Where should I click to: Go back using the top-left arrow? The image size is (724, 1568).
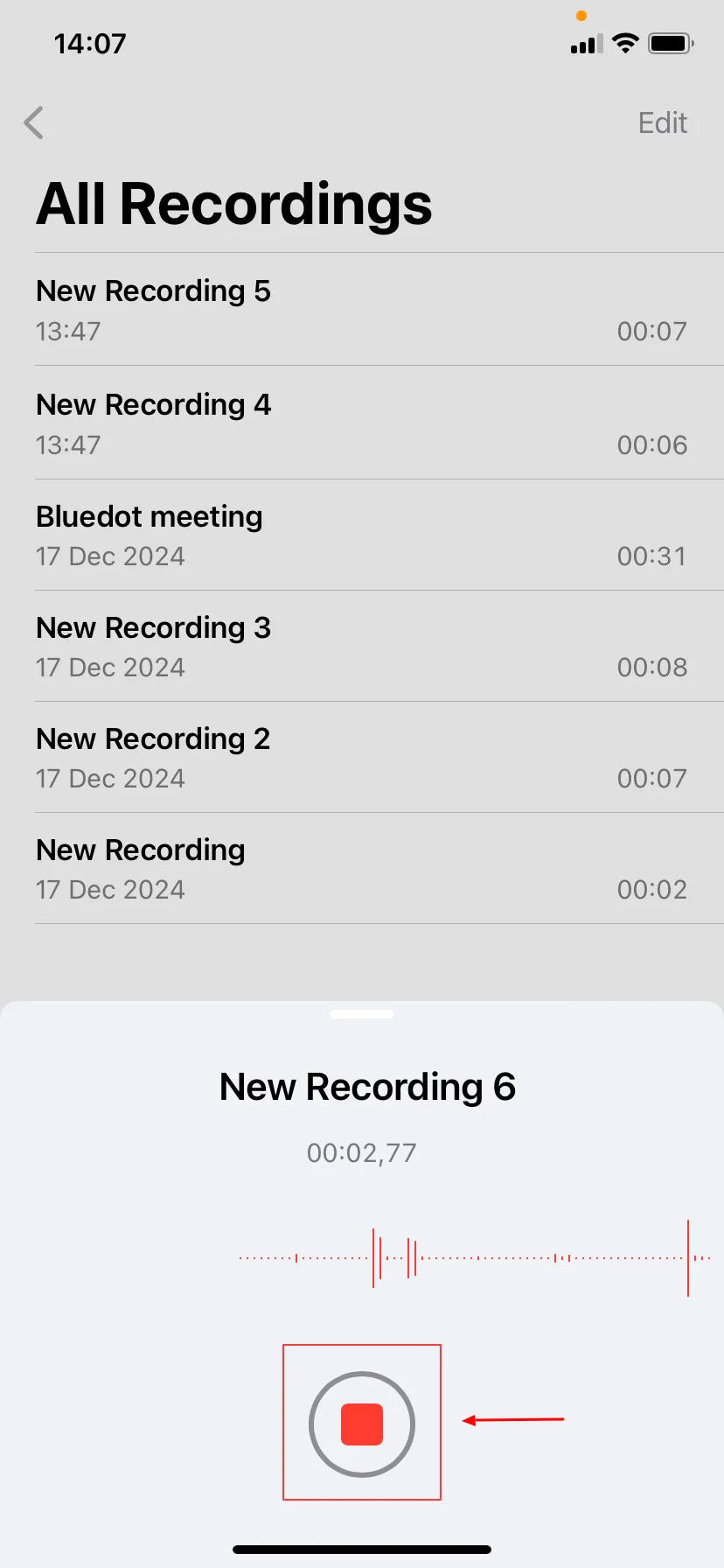34,123
